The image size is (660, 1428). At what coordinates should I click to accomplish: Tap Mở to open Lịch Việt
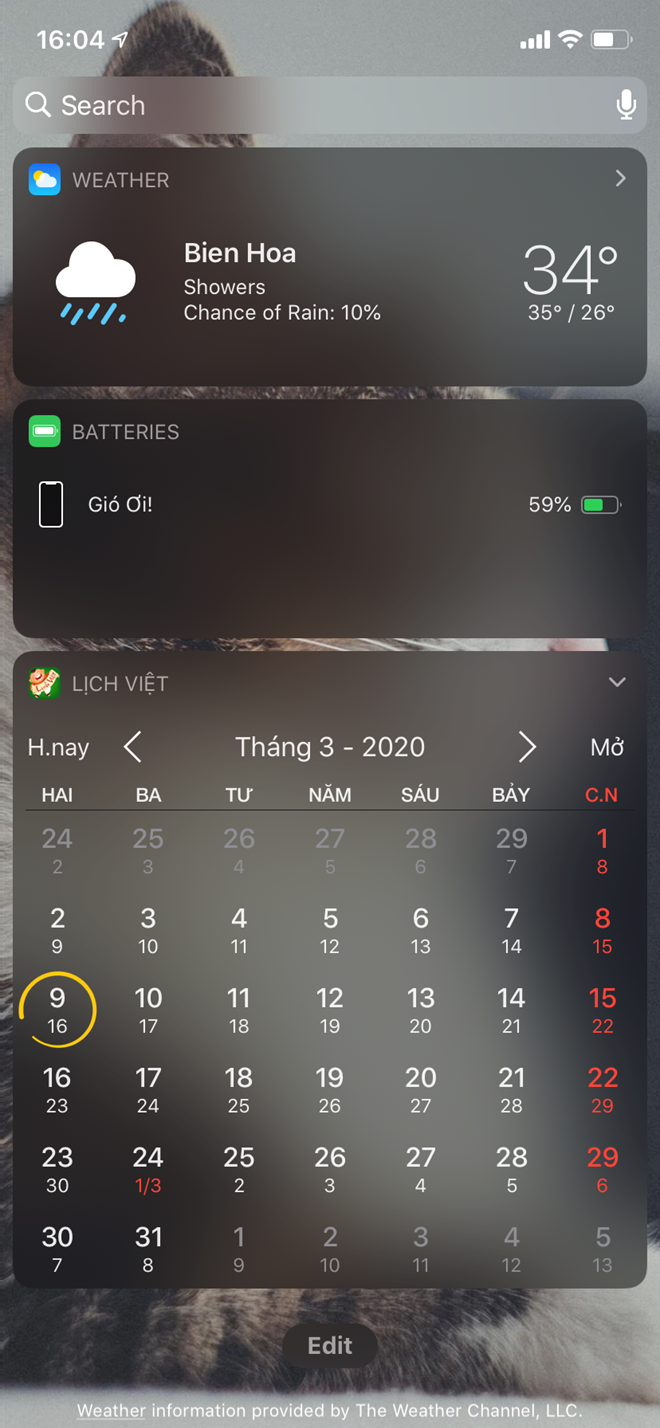point(607,747)
